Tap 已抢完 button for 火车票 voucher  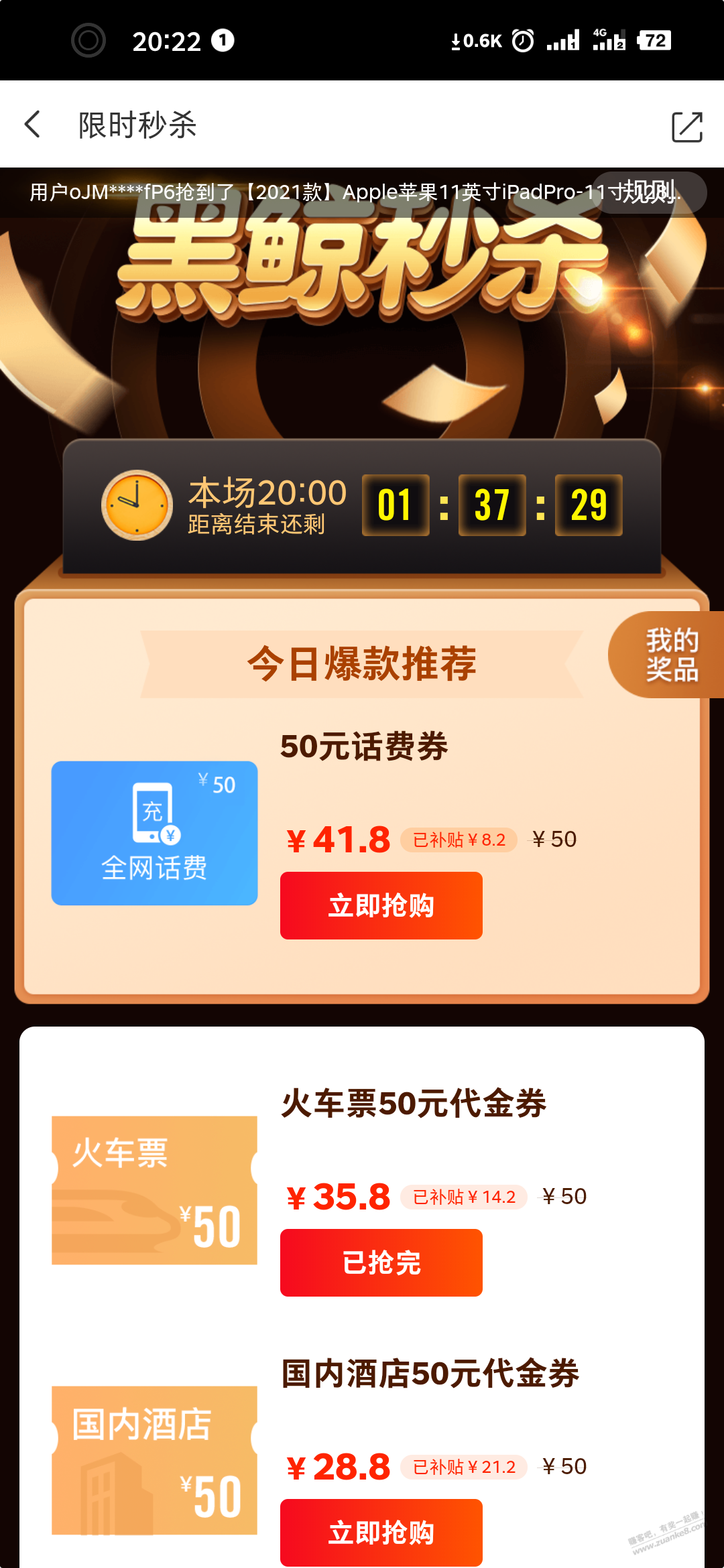381,1262
